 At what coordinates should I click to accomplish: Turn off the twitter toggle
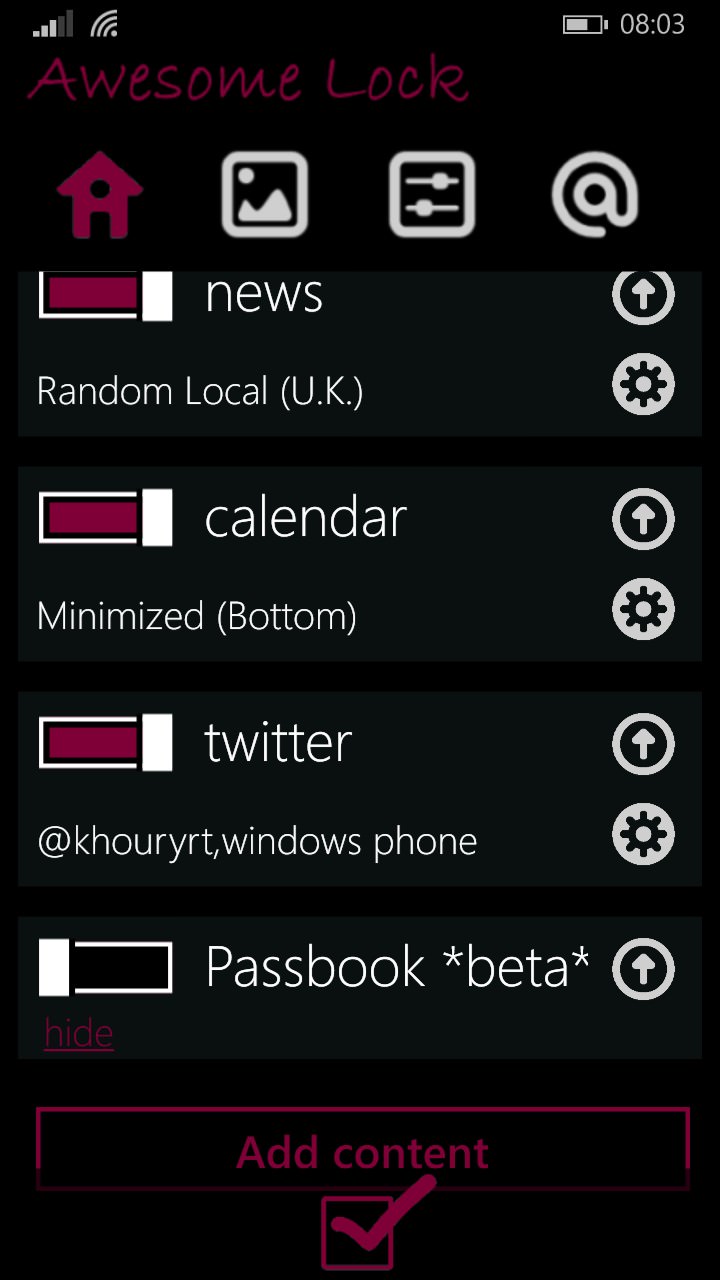coord(105,742)
